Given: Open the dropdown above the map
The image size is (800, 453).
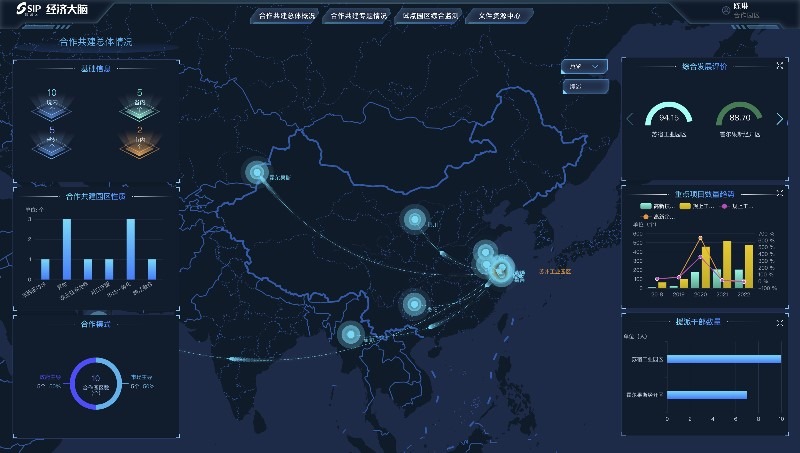Looking at the screenshot, I should point(585,66).
